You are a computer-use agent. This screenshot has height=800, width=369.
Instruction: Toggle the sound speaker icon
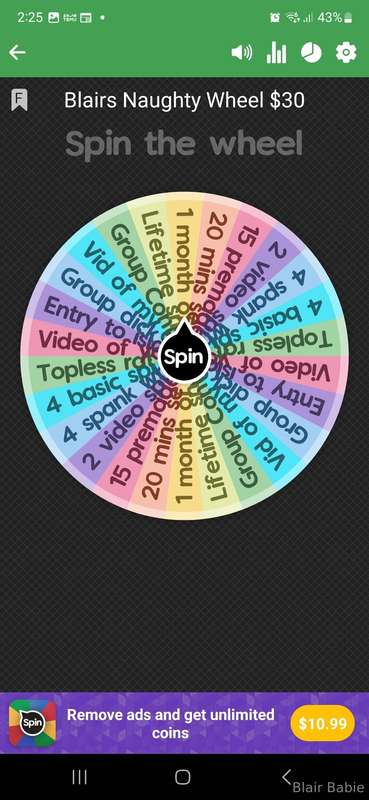pos(242,53)
